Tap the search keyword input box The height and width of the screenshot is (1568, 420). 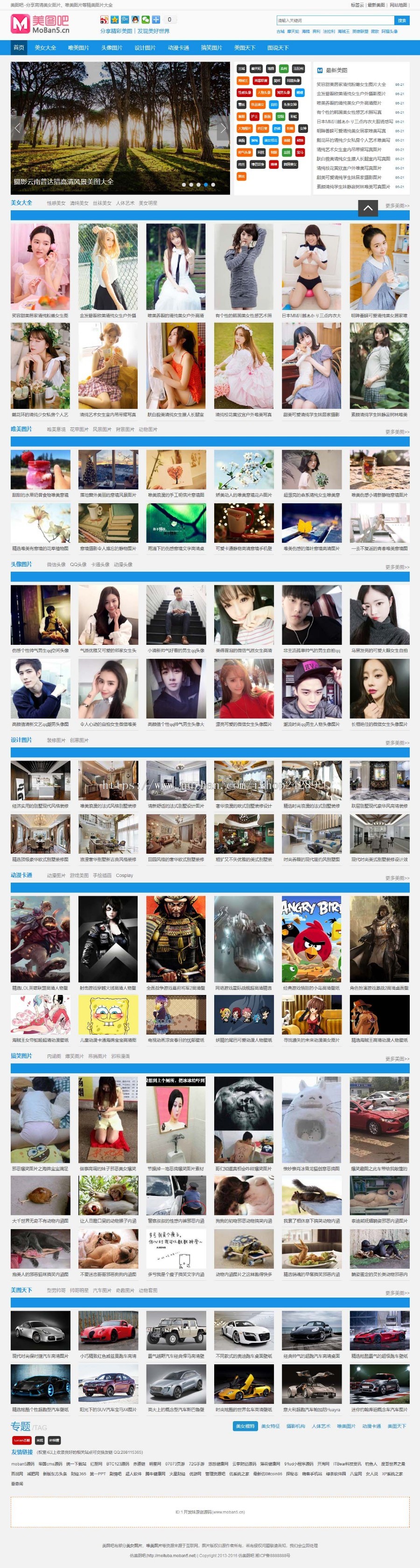click(x=335, y=21)
